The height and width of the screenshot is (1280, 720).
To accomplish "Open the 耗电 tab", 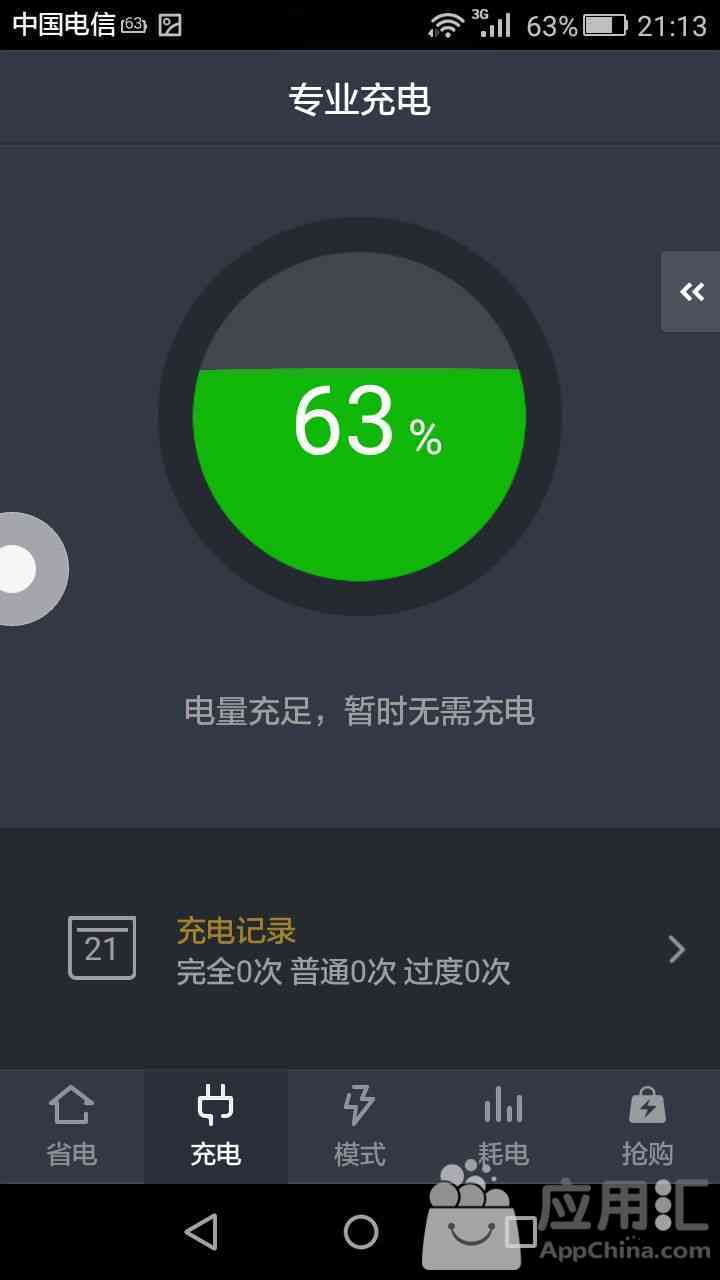I will pos(504,1127).
